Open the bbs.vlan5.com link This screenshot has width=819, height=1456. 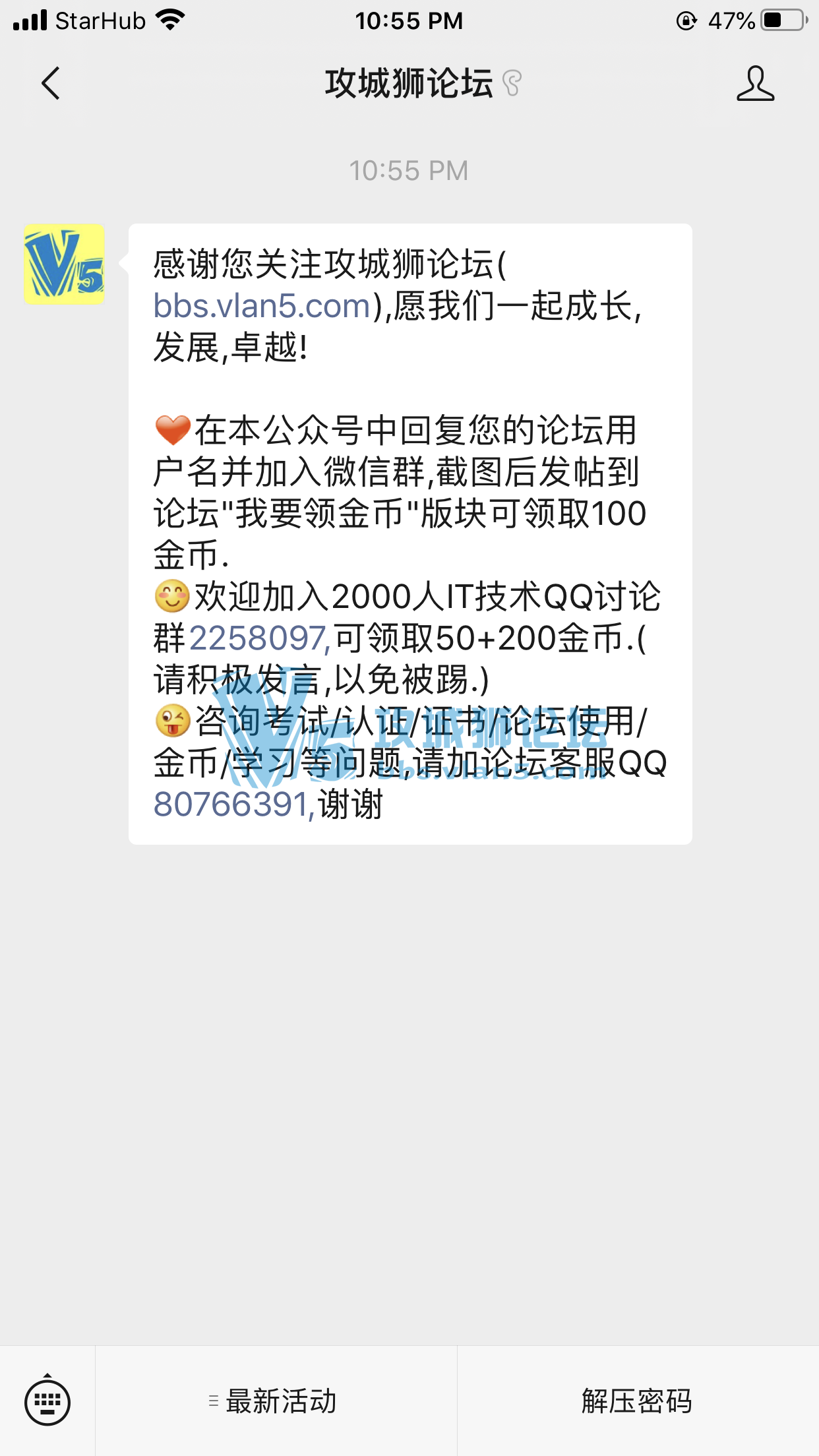coord(261,305)
